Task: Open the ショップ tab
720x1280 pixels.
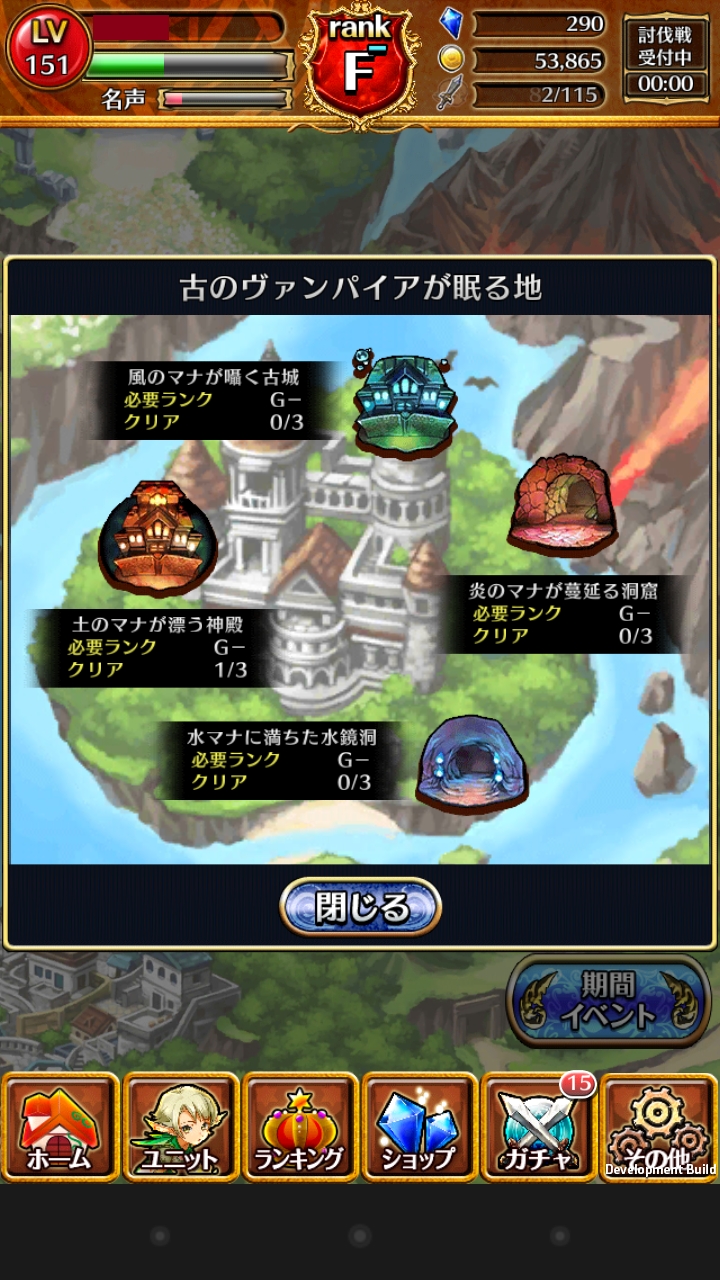Action: (x=419, y=1127)
